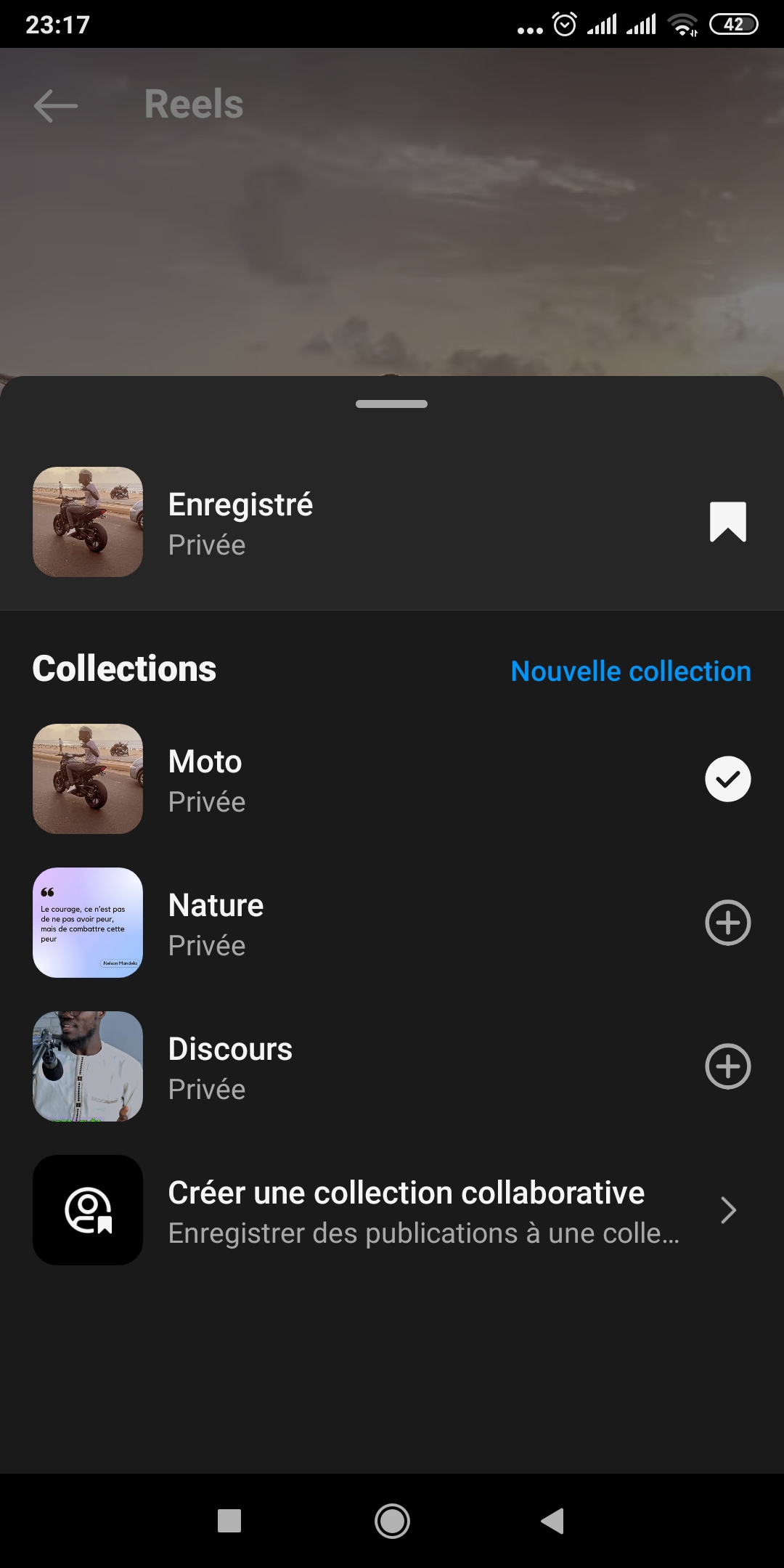Open Créer une collection collaborative
Viewport: 784px width, 1568px height.
407,1210
